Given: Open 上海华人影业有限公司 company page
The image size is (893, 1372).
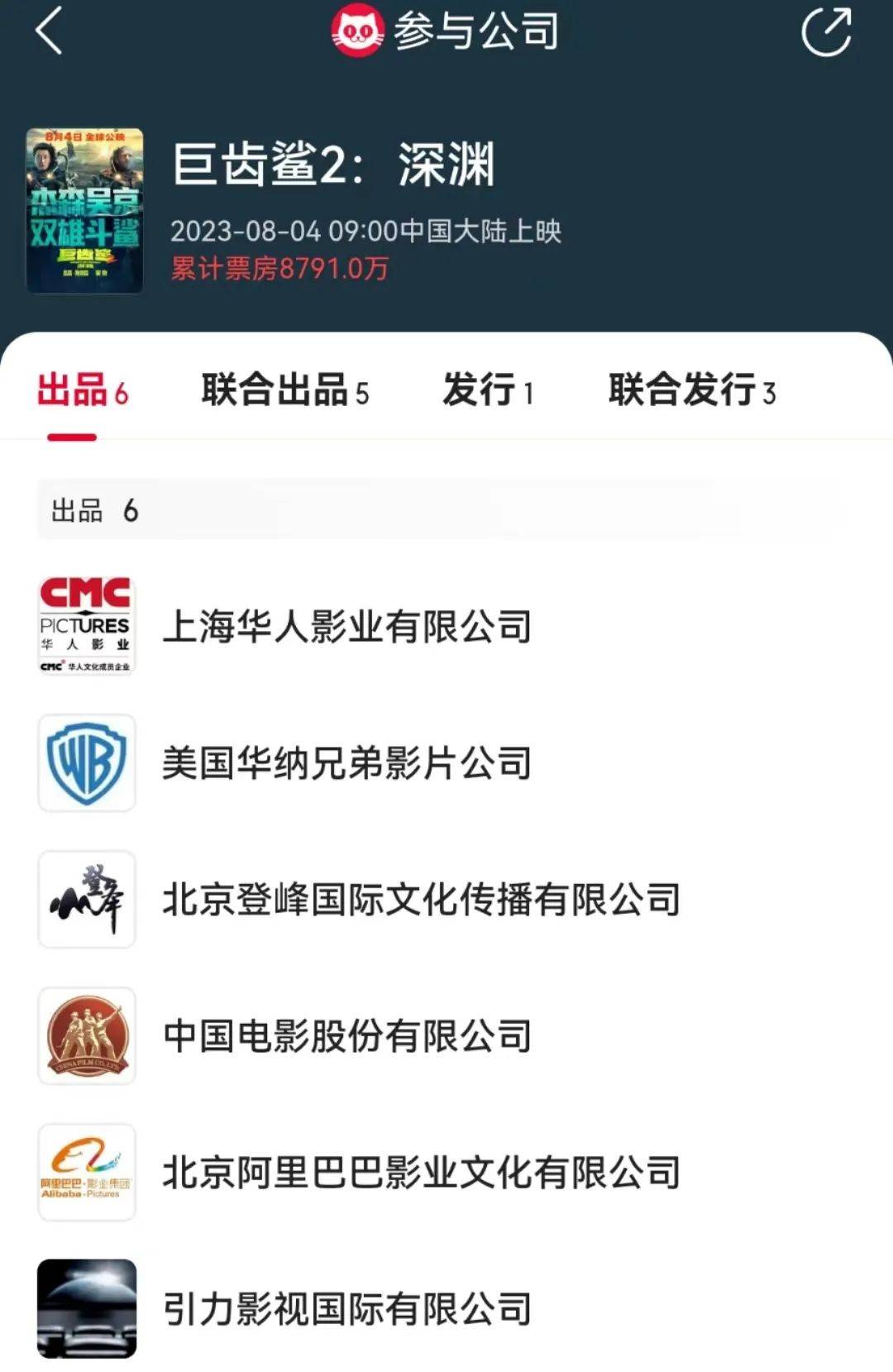Looking at the screenshot, I should (347, 626).
